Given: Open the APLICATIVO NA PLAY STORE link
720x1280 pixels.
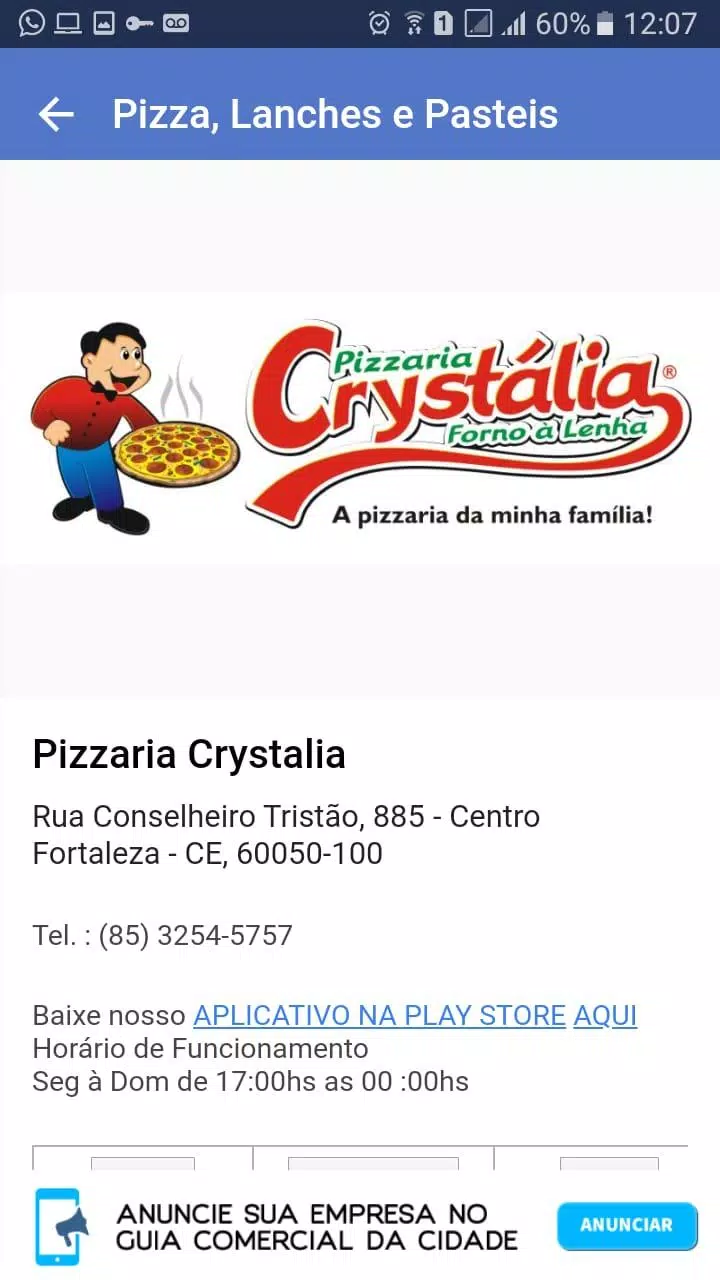Looking at the screenshot, I should pyautogui.click(x=380, y=1015).
